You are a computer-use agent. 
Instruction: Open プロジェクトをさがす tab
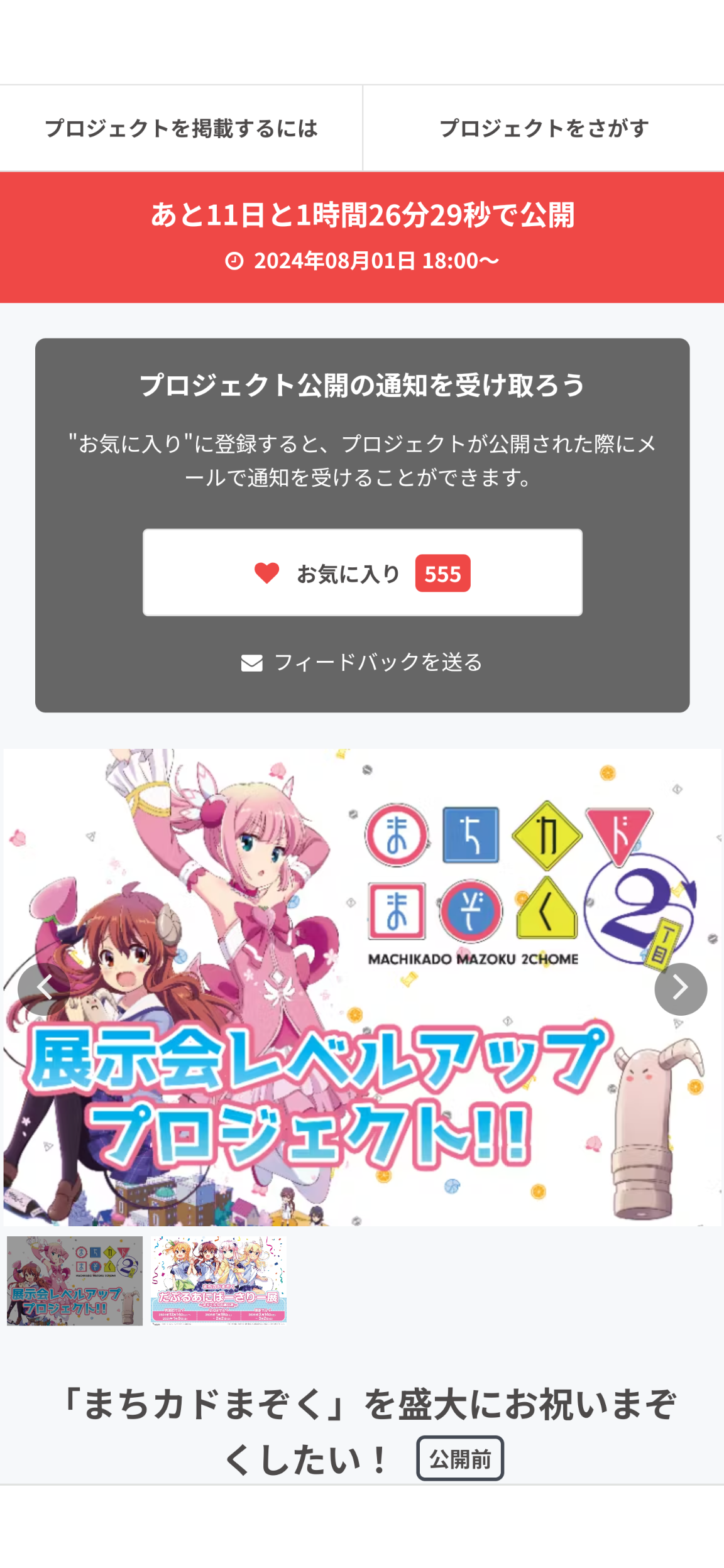544,128
